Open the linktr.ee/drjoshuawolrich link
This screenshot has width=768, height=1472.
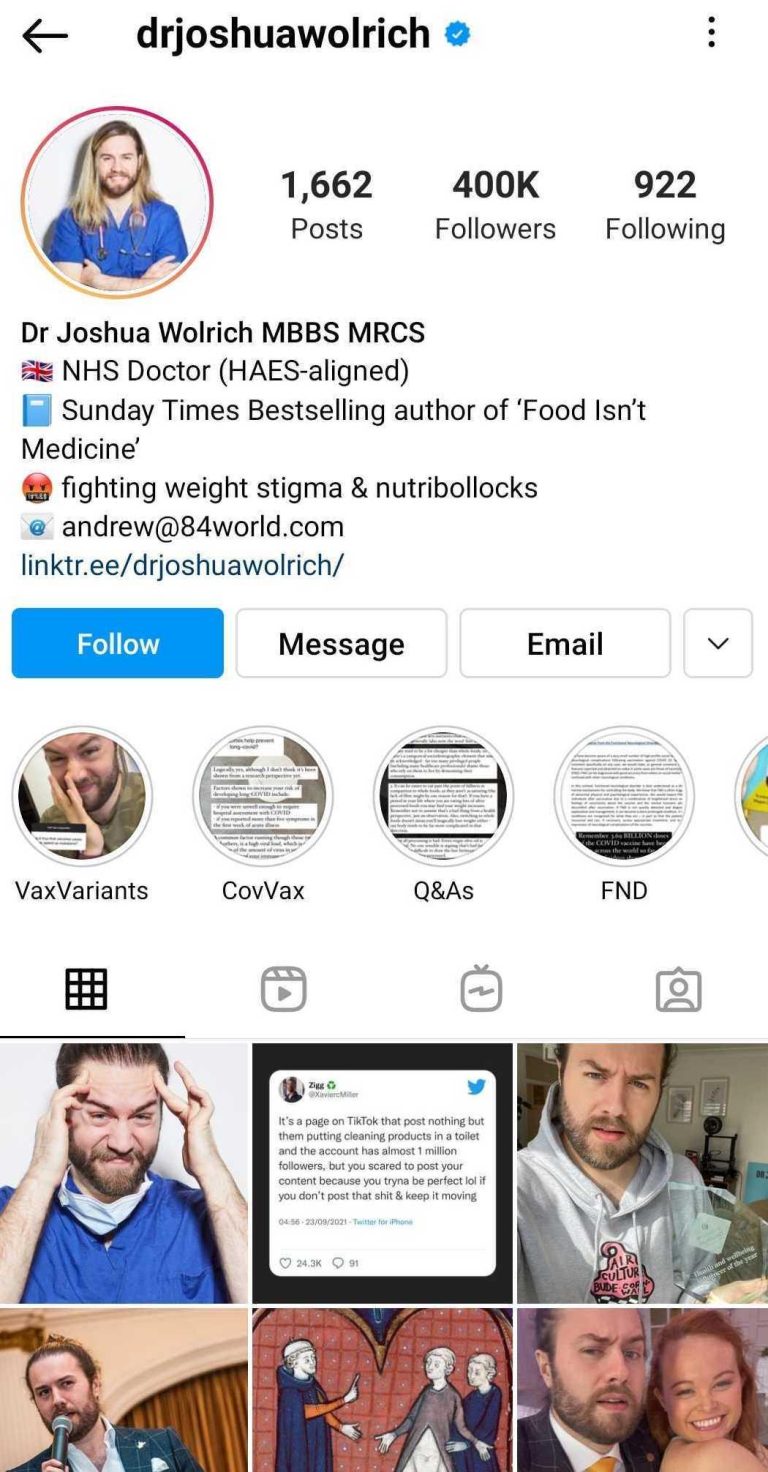pos(182,565)
